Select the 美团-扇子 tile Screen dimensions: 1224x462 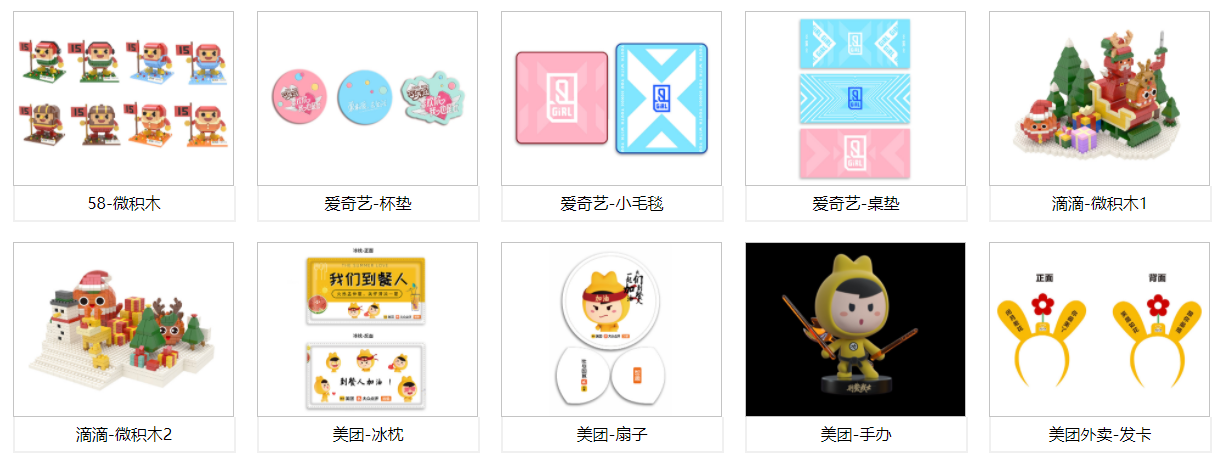(x=611, y=329)
